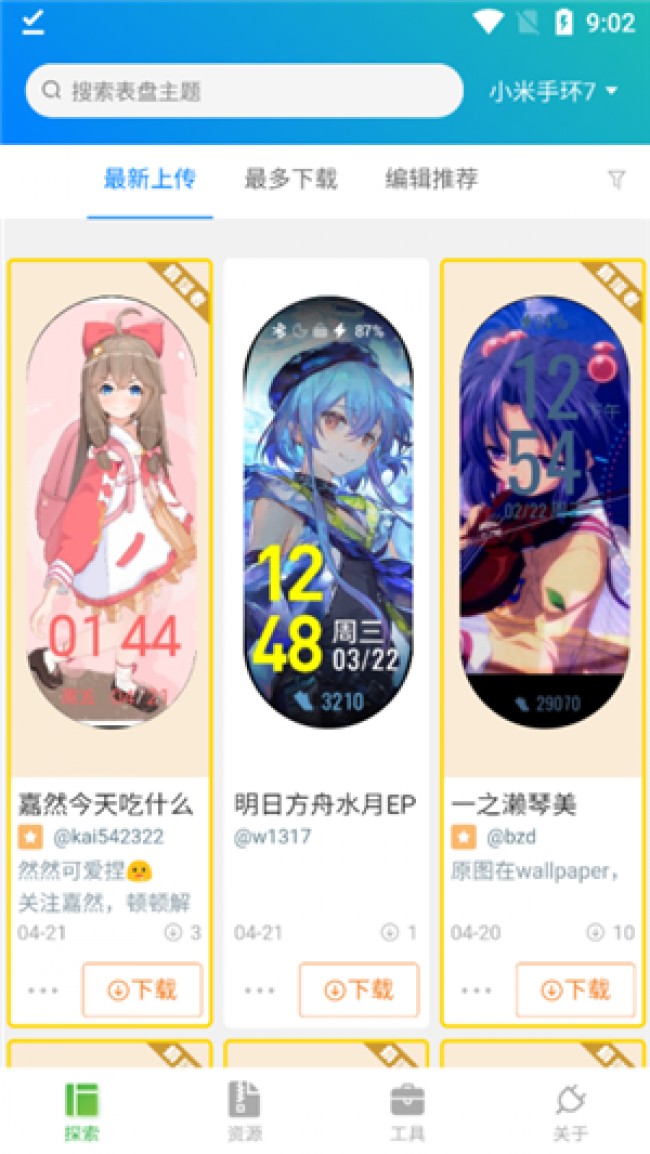Viewport: 650px width, 1154px height.
Task: Go to the 探索 bottom tab
Action: click(82, 1112)
